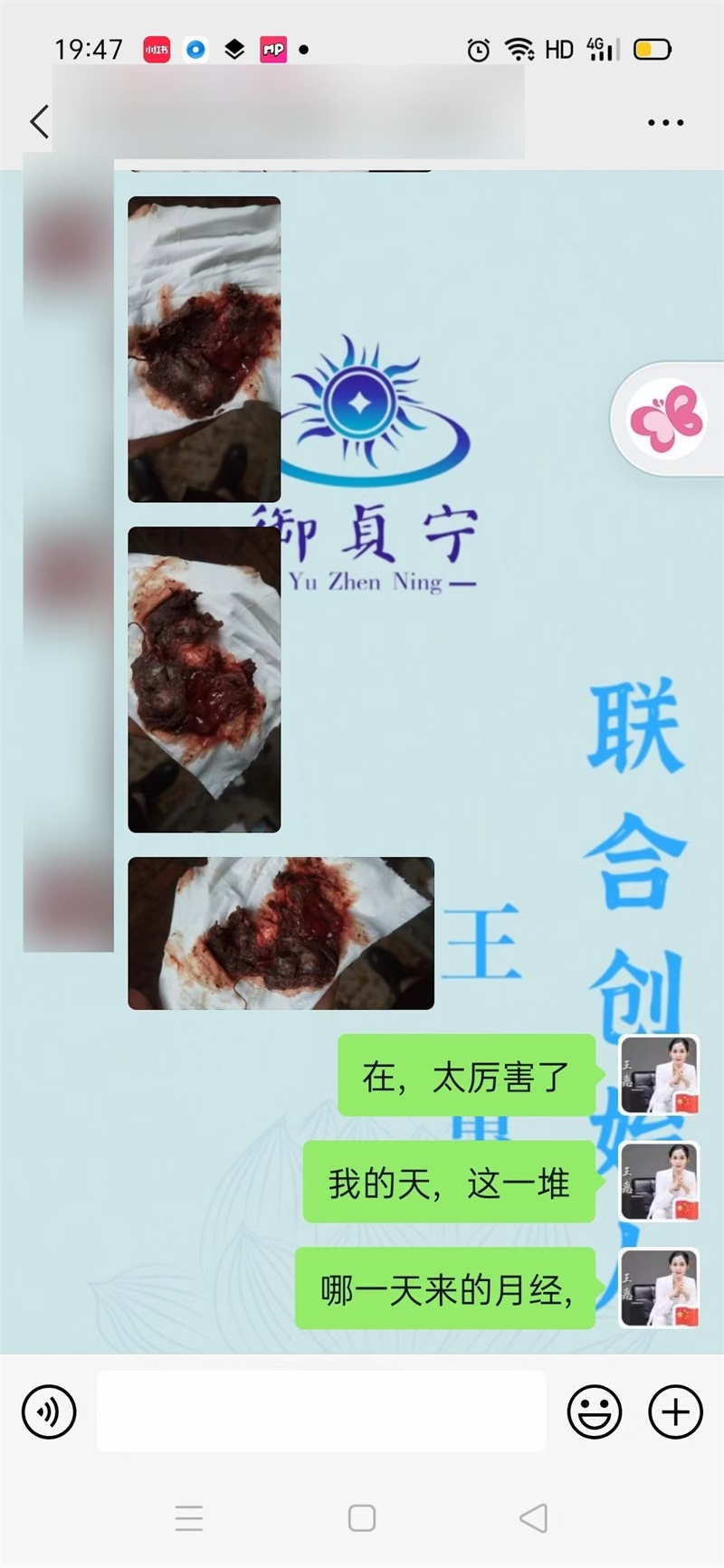Open the second received photo
The height and width of the screenshot is (1568, 724).
pos(205,679)
